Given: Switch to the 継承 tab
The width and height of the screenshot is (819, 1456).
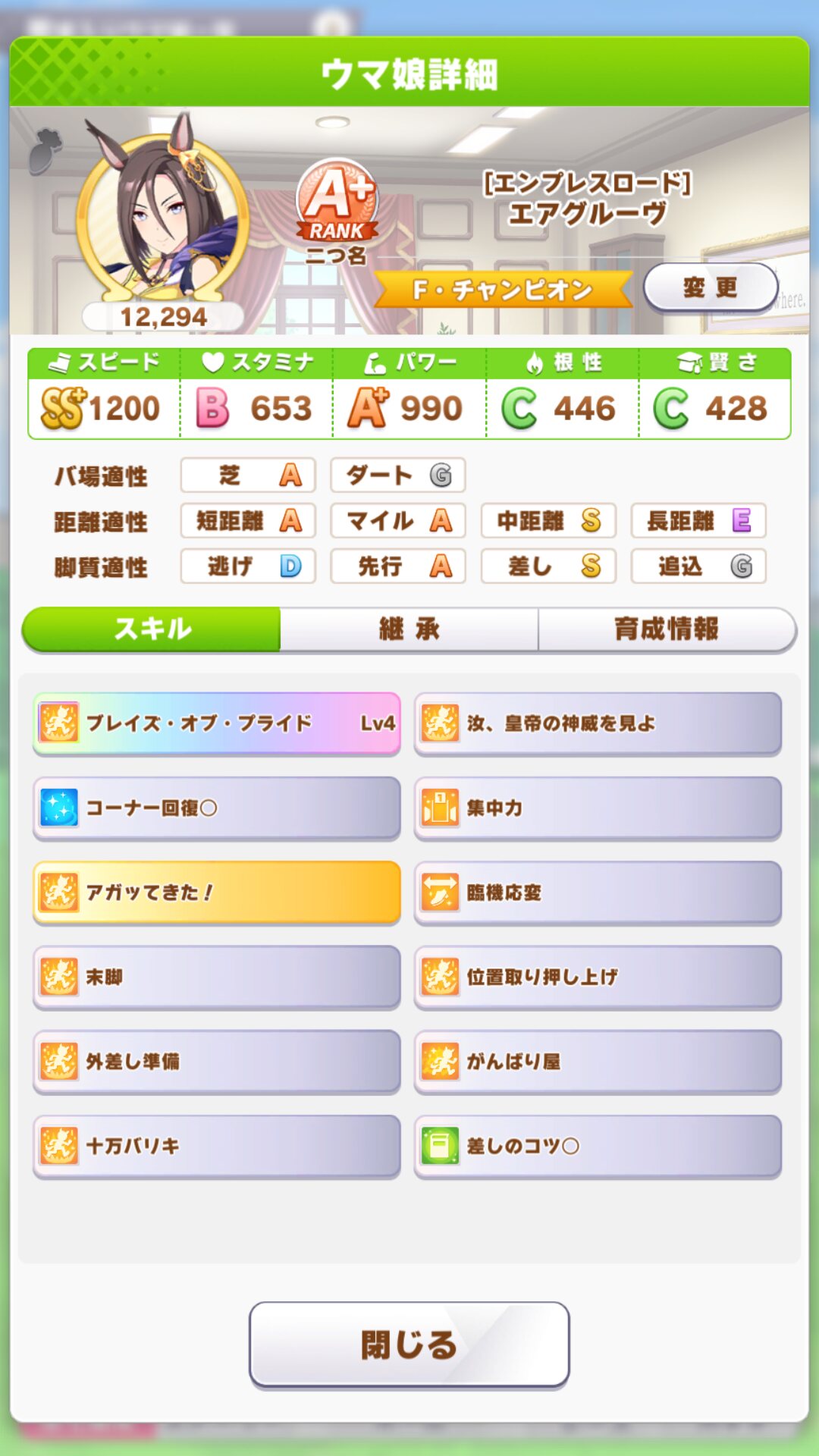Looking at the screenshot, I should click(409, 629).
